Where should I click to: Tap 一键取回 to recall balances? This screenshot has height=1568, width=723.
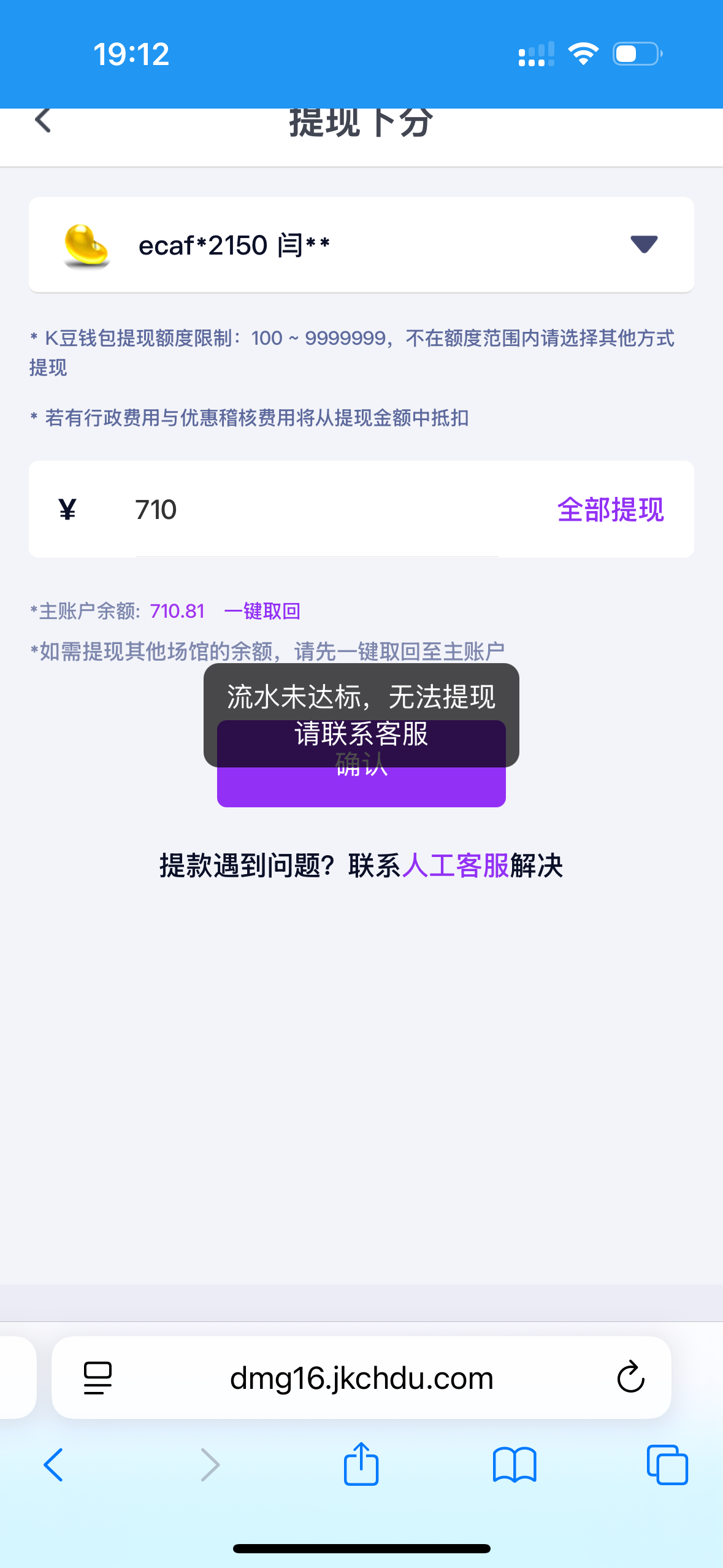(x=262, y=611)
